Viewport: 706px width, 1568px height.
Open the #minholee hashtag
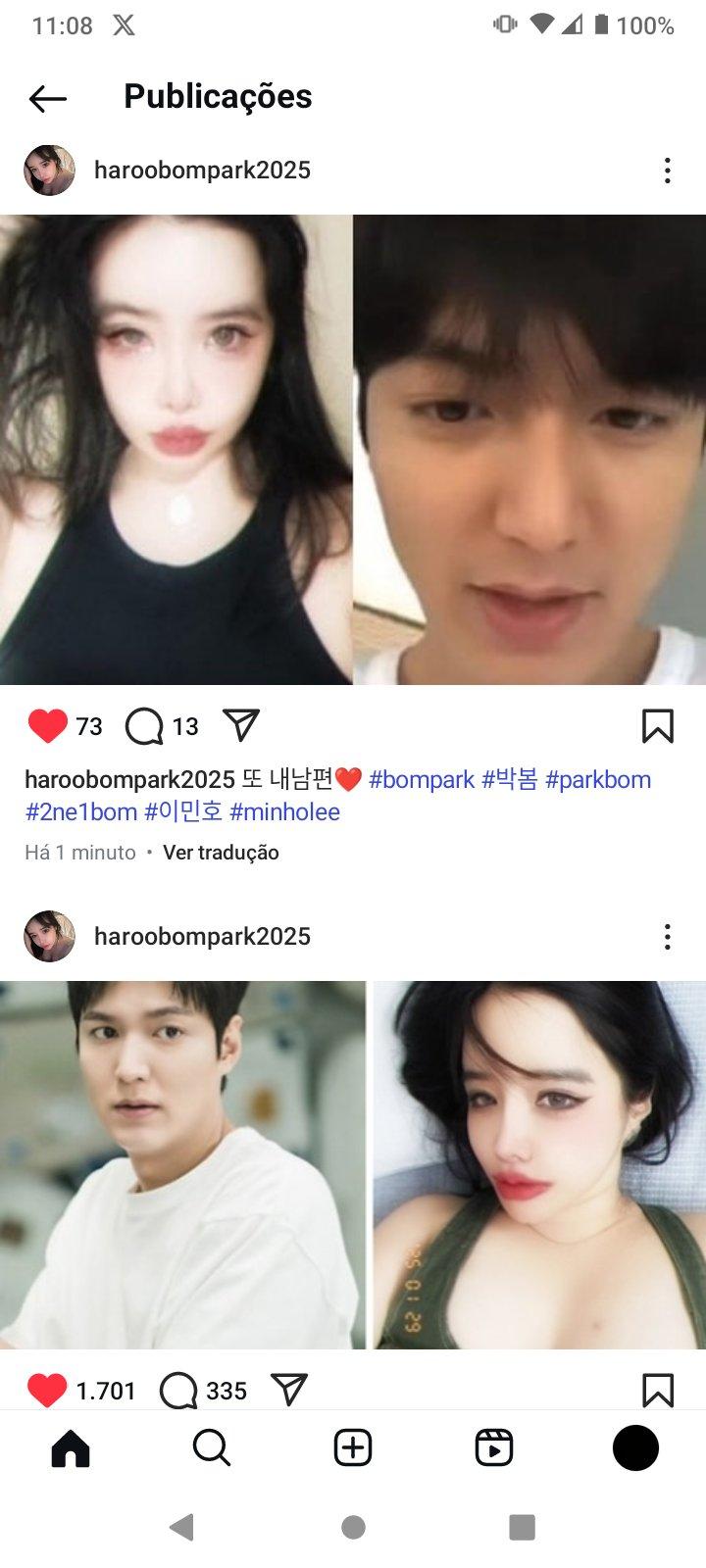tap(284, 812)
